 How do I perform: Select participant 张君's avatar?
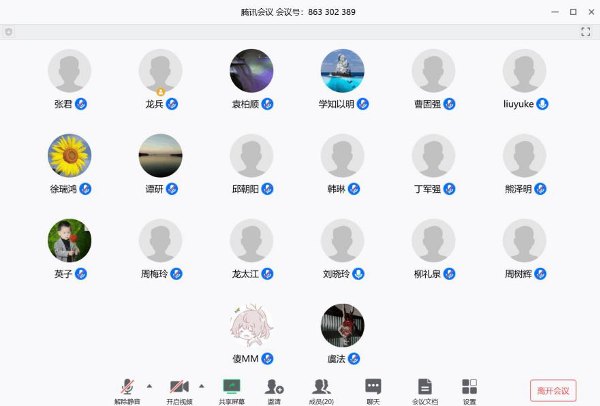click(x=70, y=71)
